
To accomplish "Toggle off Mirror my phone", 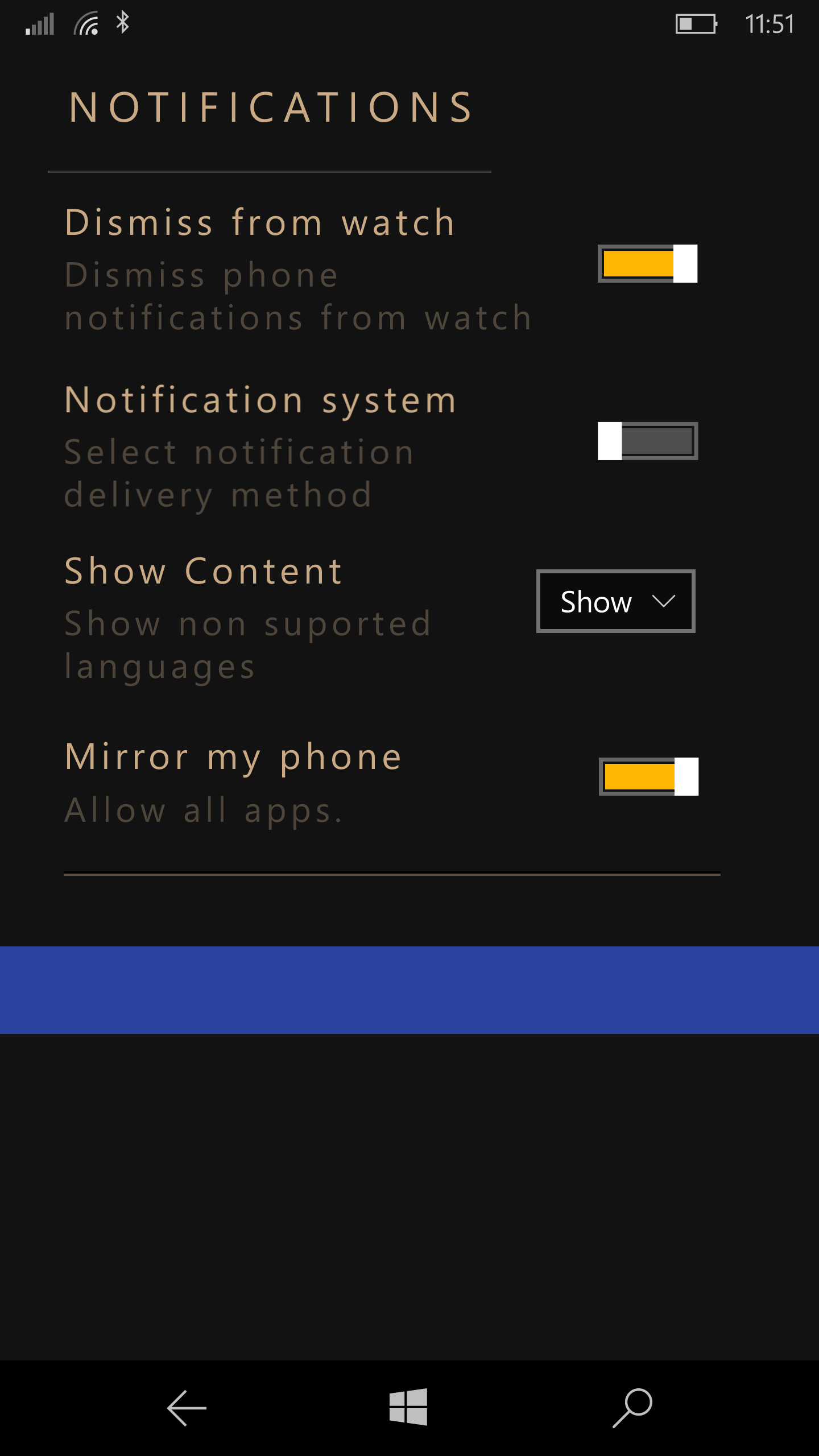I will [x=648, y=776].
